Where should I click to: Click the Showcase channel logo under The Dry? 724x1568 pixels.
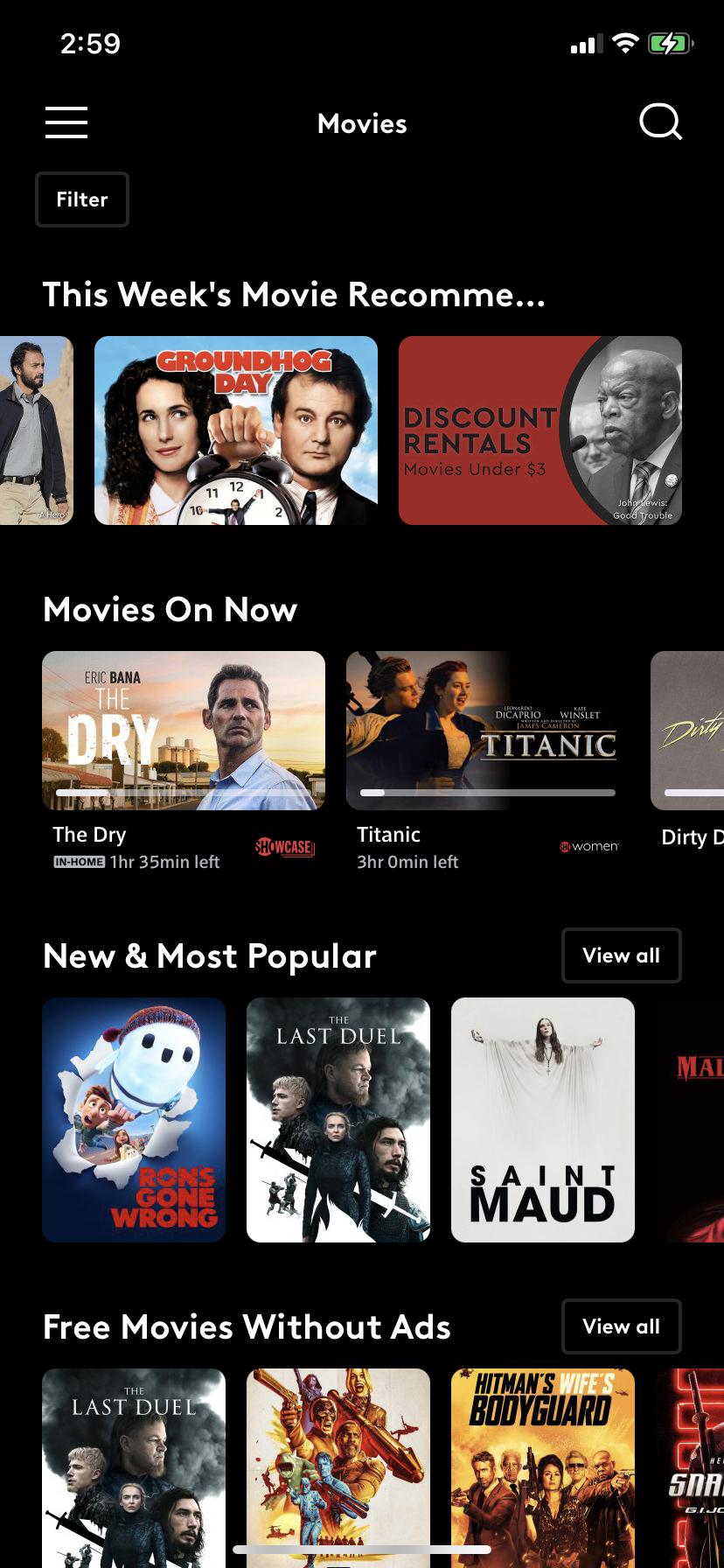pyautogui.click(x=283, y=848)
